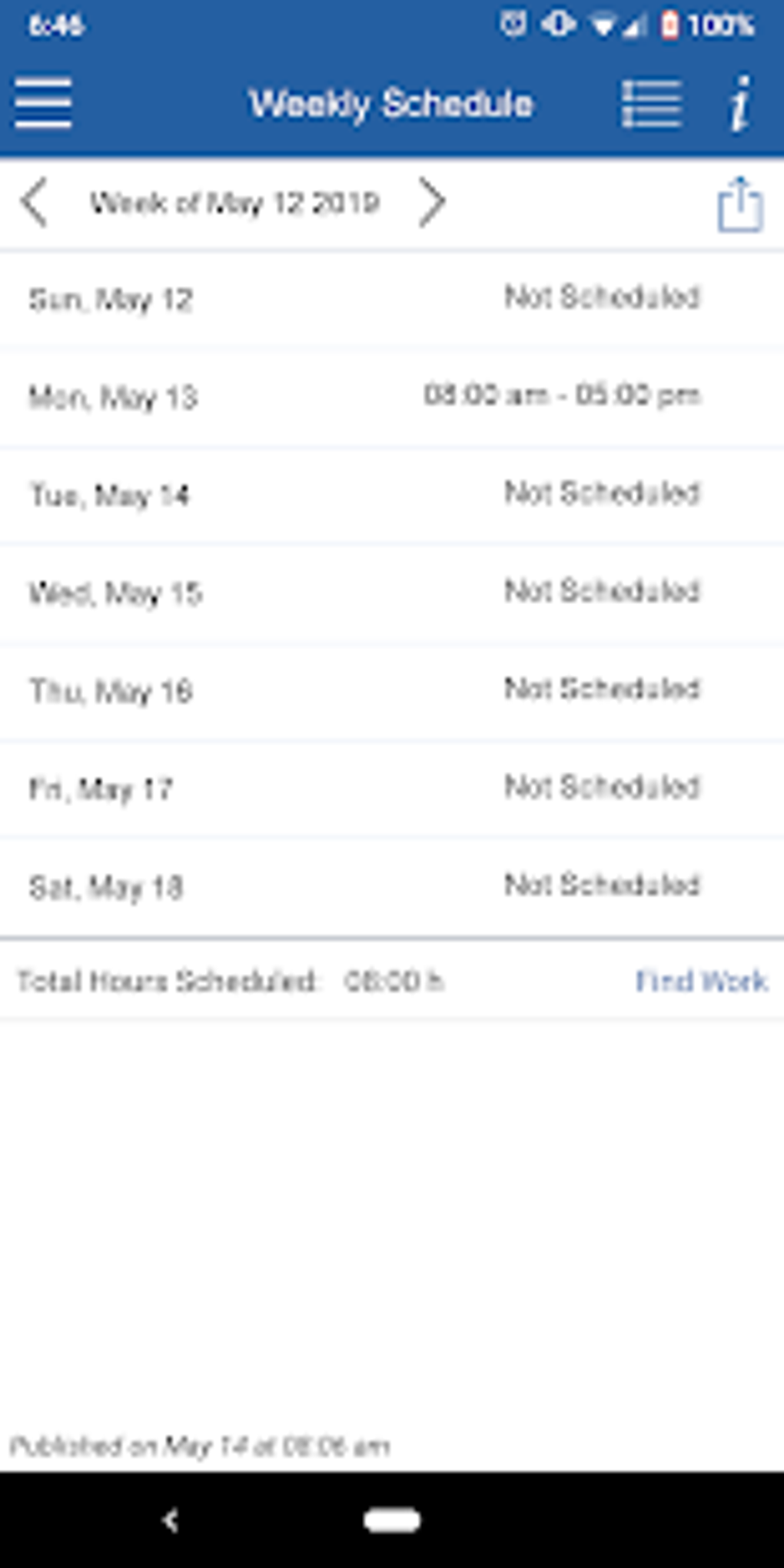Open the Mon, May 13 shift
This screenshot has height=1568, width=784.
[392, 397]
